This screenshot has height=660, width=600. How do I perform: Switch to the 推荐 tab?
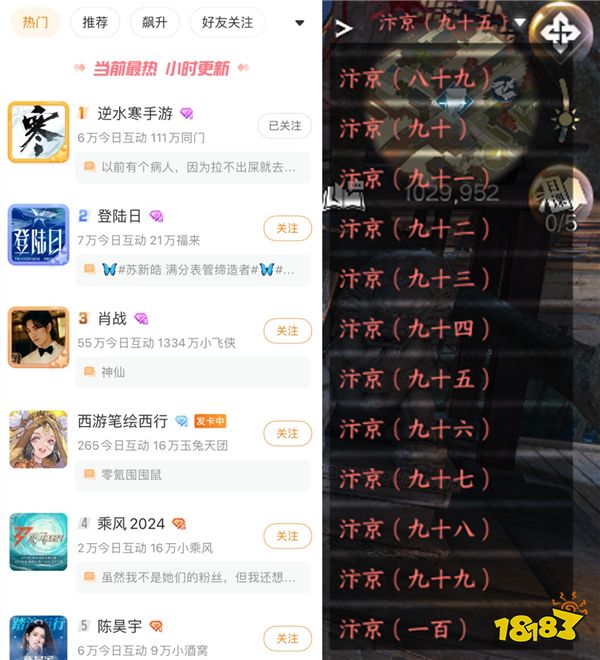(x=96, y=22)
